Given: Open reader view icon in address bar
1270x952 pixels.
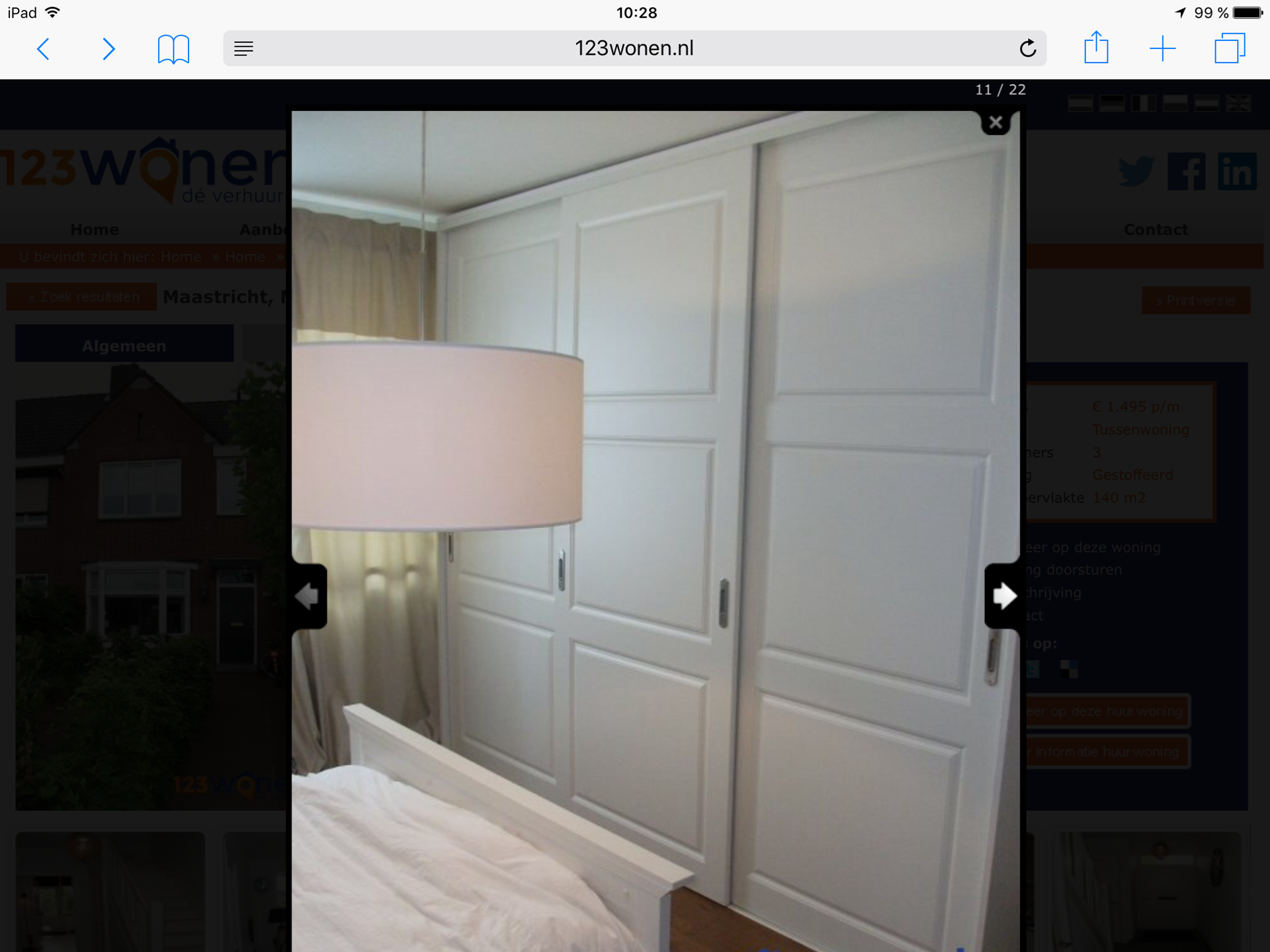Looking at the screenshot, I should click(243, 48).
